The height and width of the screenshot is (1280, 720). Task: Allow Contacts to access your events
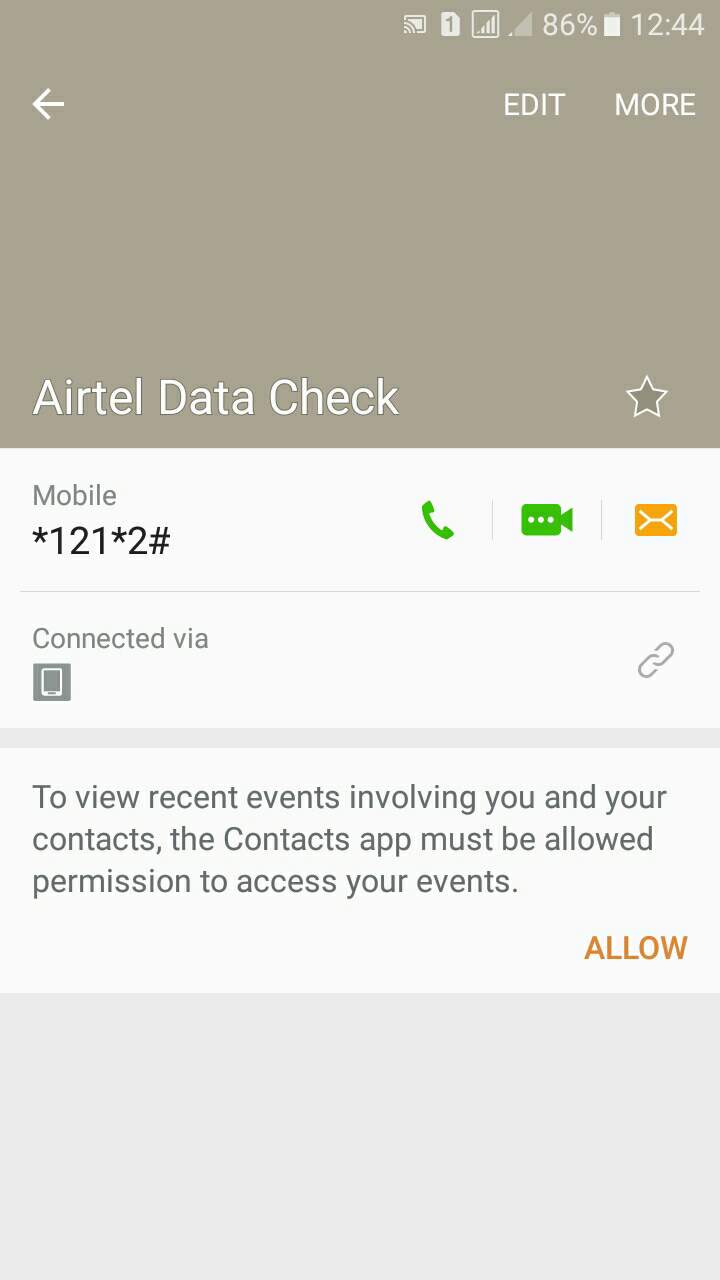(635, 948)
